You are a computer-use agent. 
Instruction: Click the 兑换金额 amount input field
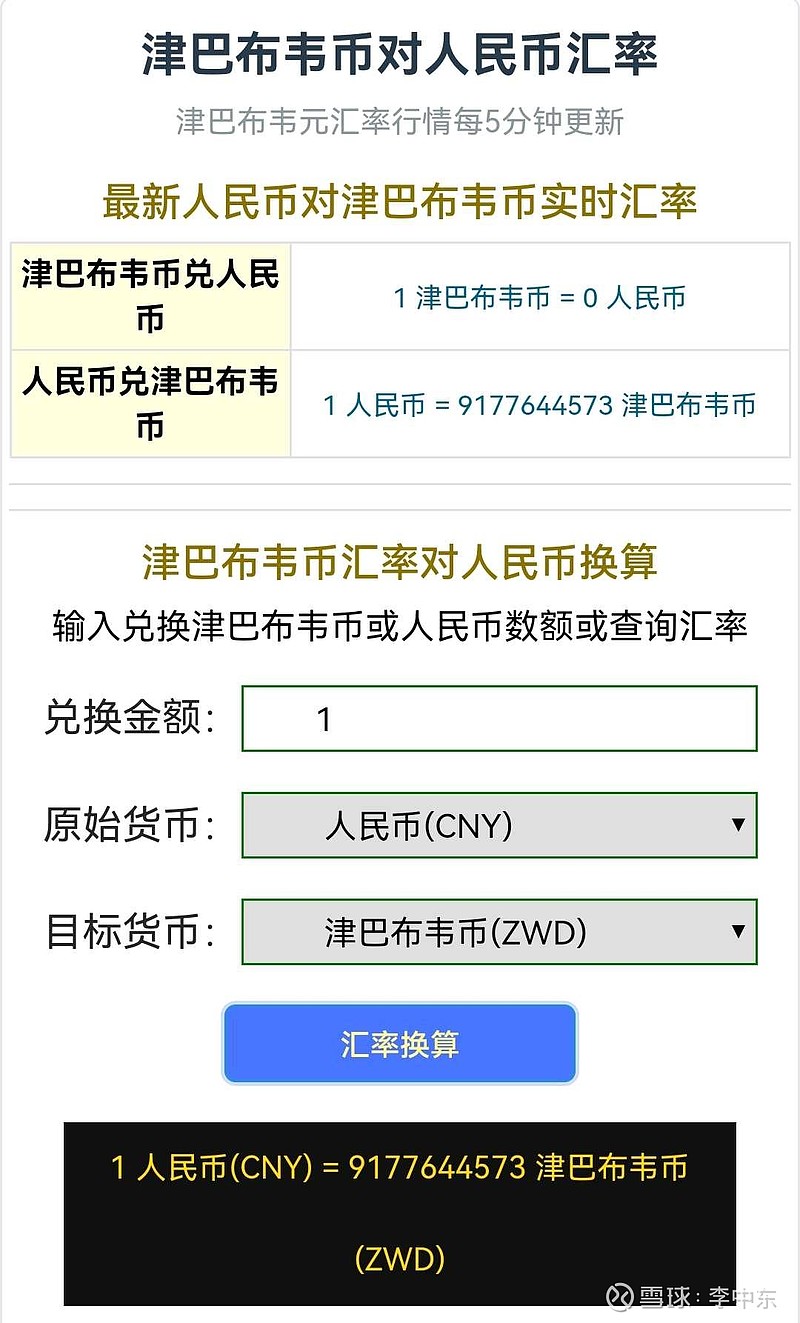coord(497,719)
